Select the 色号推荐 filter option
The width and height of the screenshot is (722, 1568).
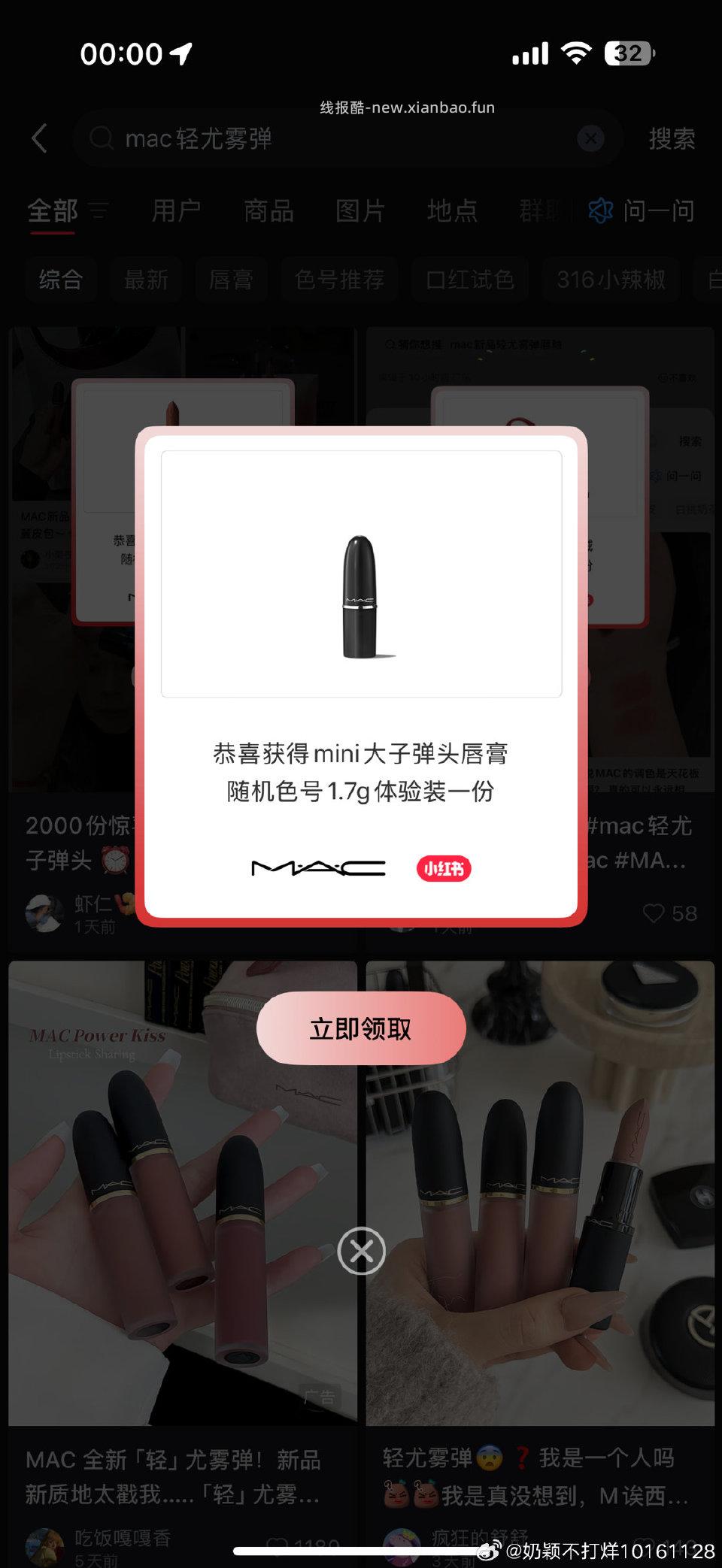click(339, 280)
